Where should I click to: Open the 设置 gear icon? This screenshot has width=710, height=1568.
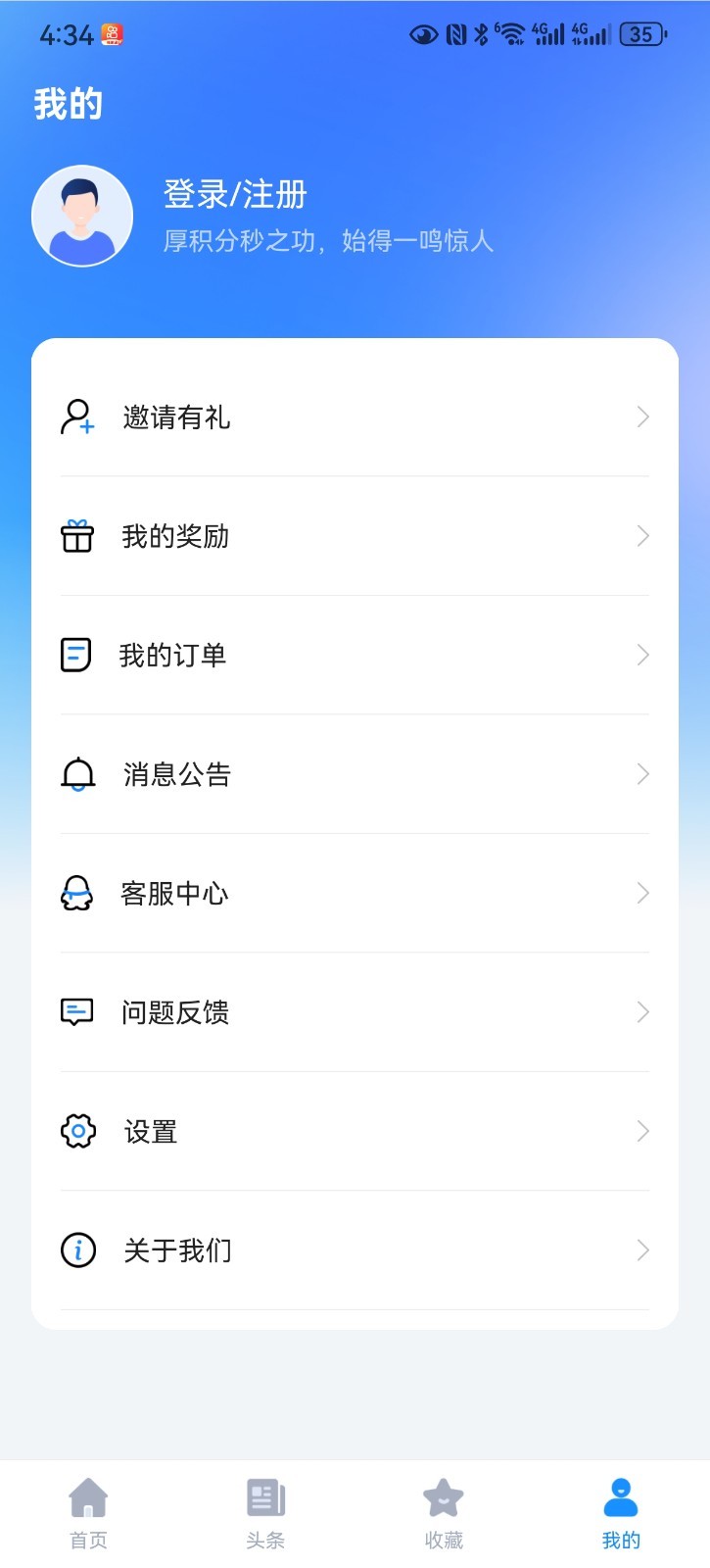point(77,1131)
